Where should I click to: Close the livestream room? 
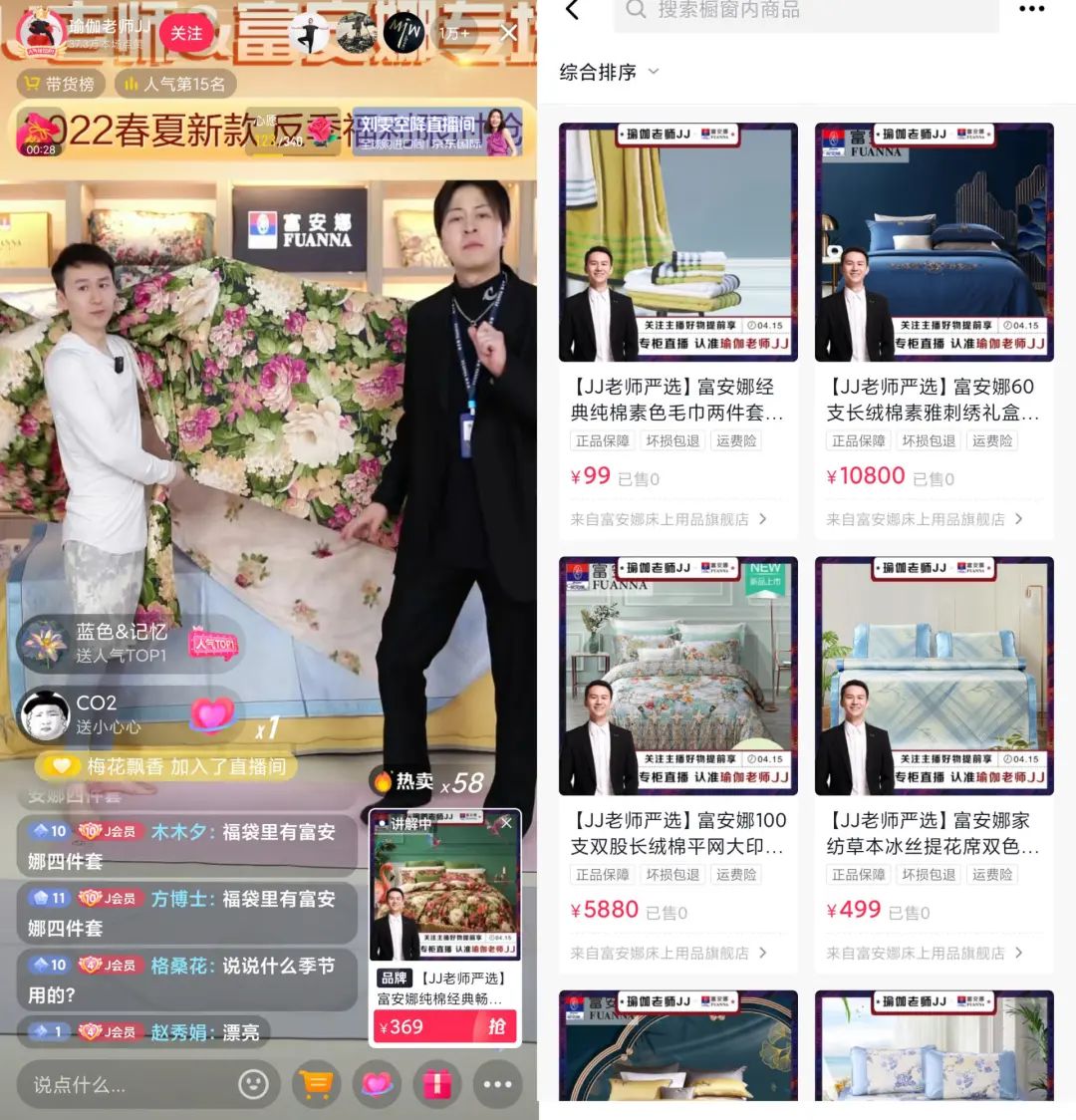tap(508, 33)
